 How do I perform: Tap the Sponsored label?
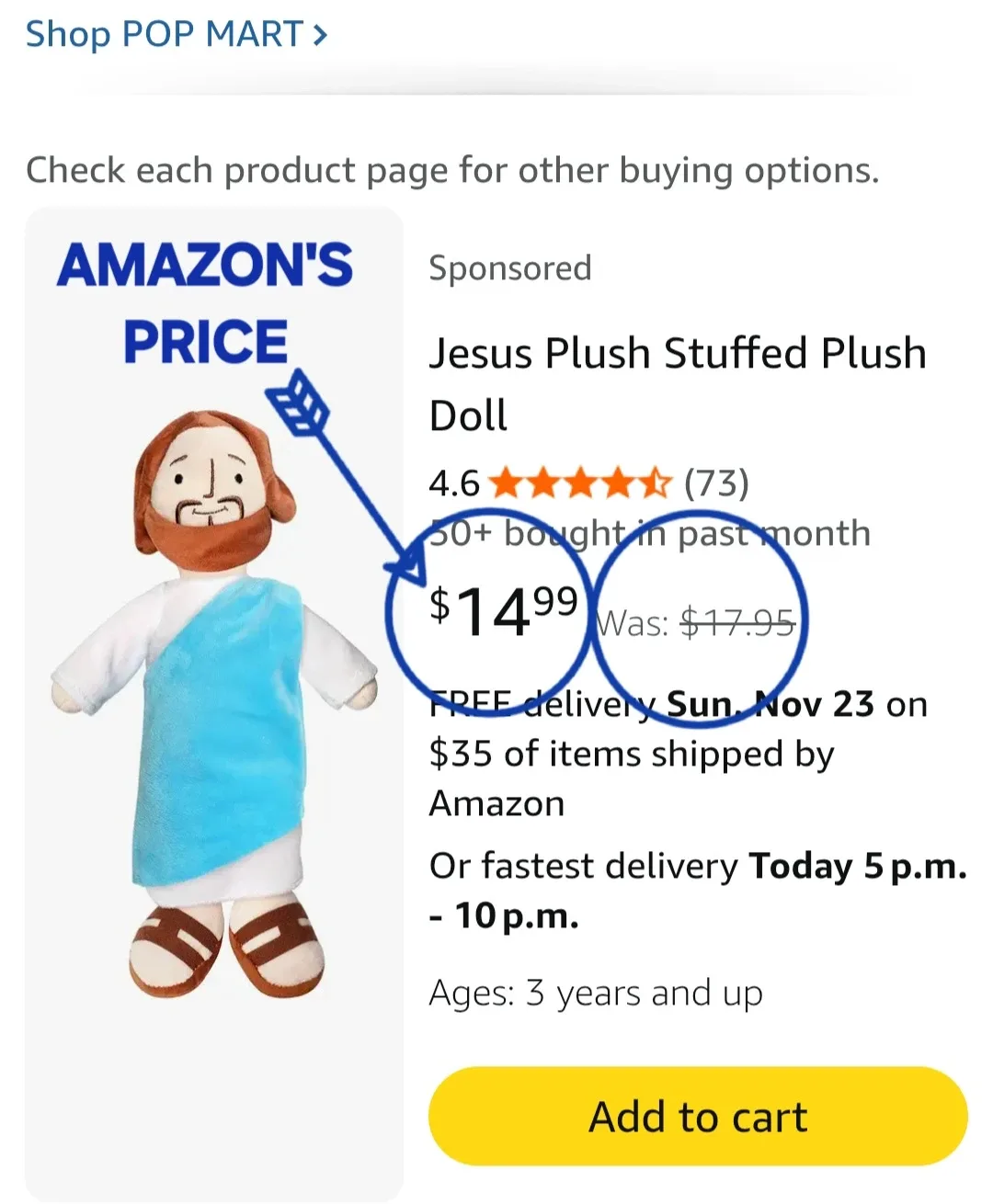511,267
